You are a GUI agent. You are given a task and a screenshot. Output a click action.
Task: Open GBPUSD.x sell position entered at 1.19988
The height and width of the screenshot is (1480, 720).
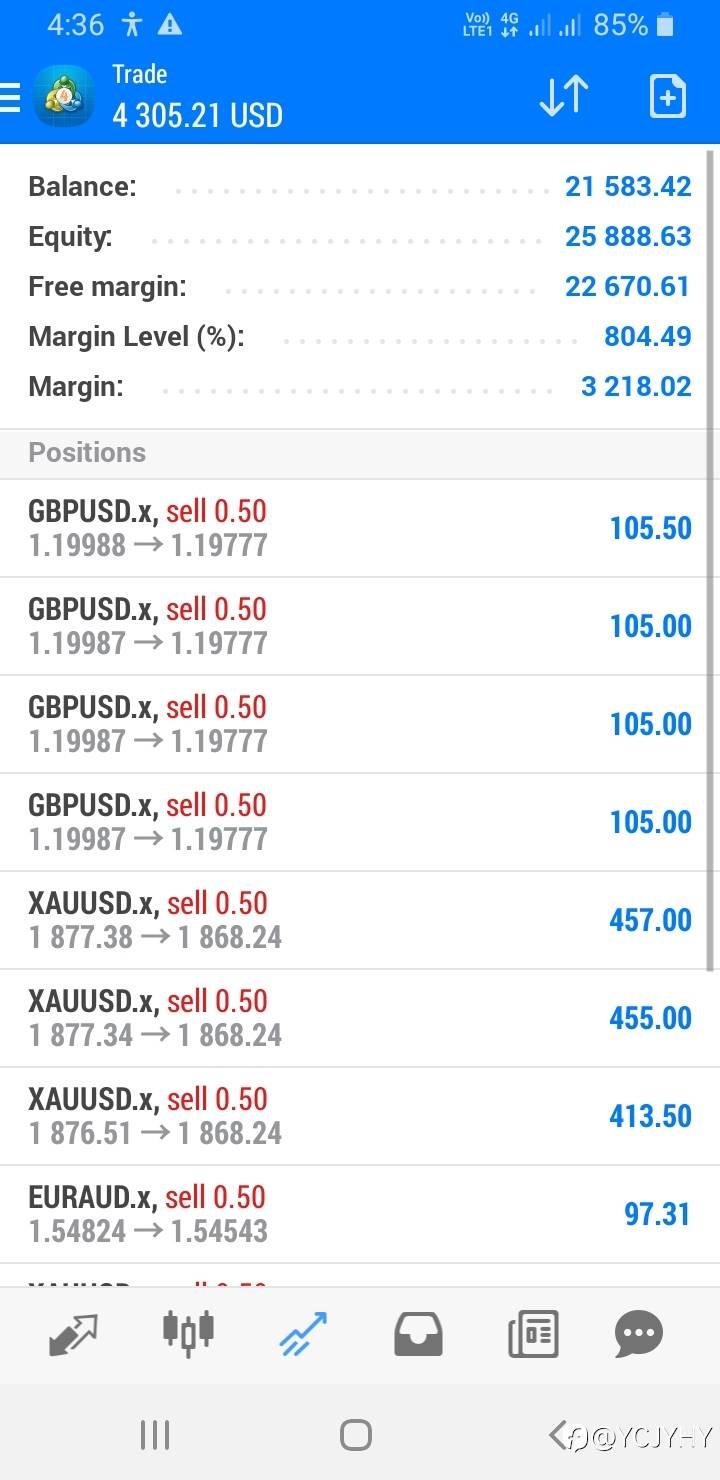point(360,528)
